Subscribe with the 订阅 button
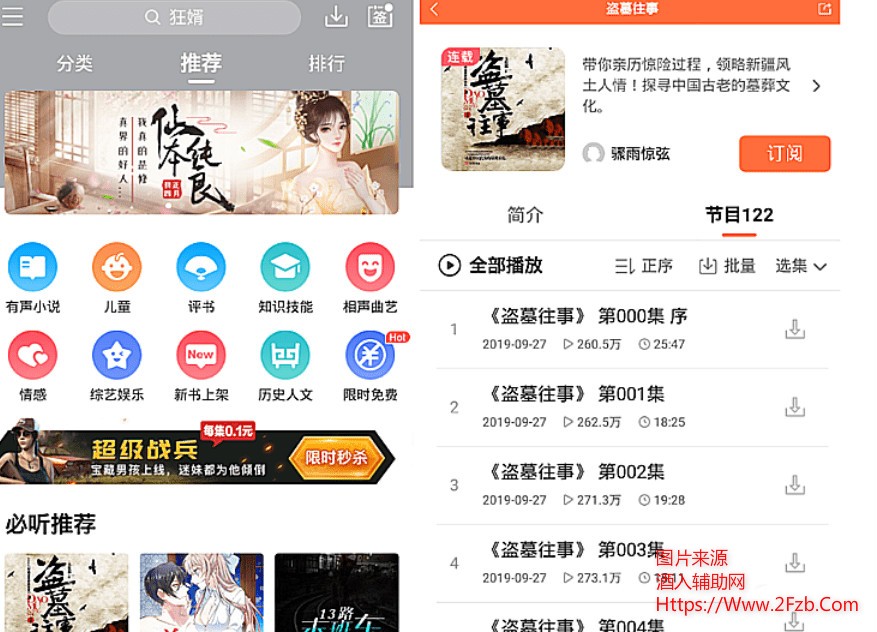The width and height of the screenshot is (877, 632). point(784,154)
